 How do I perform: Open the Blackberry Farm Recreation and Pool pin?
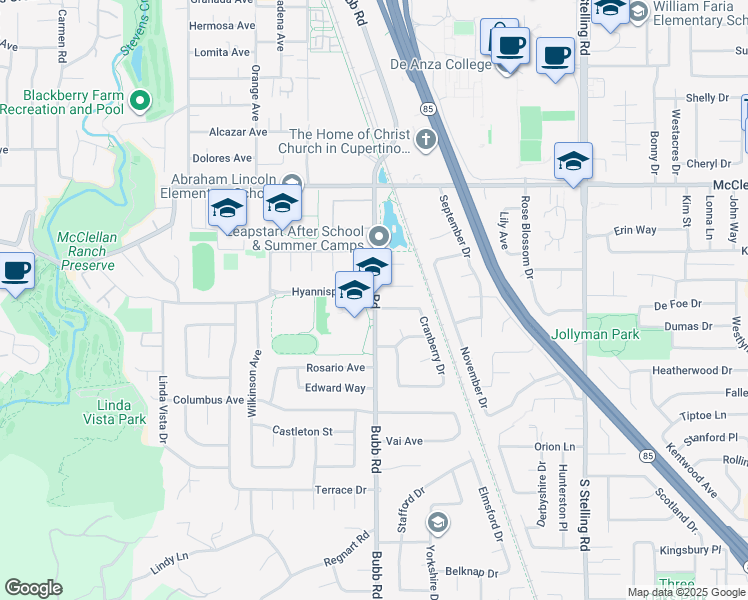point(140,101)
